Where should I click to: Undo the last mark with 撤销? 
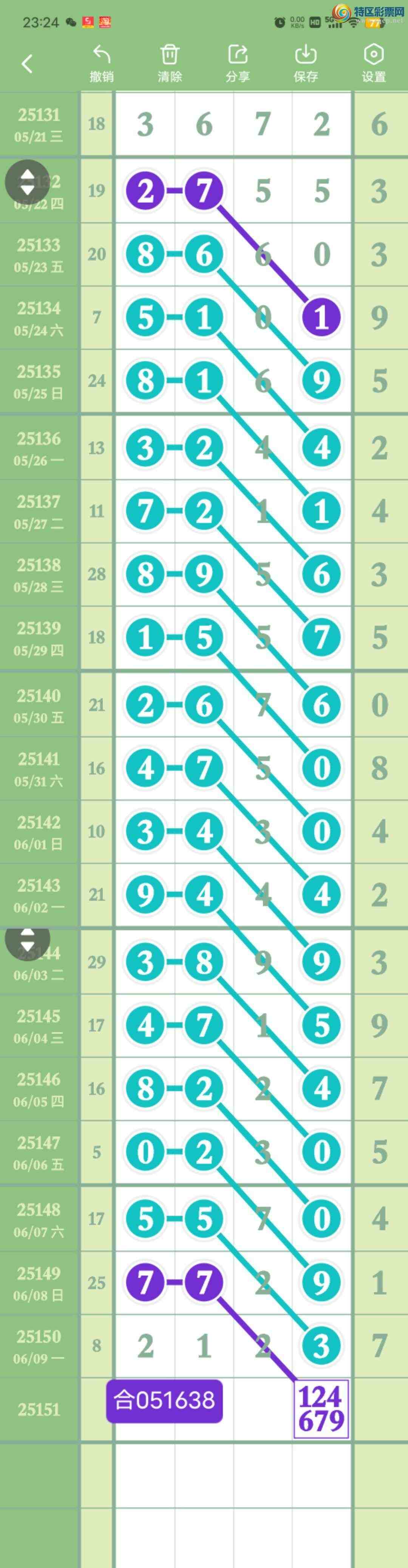click(x=102, y=63)
